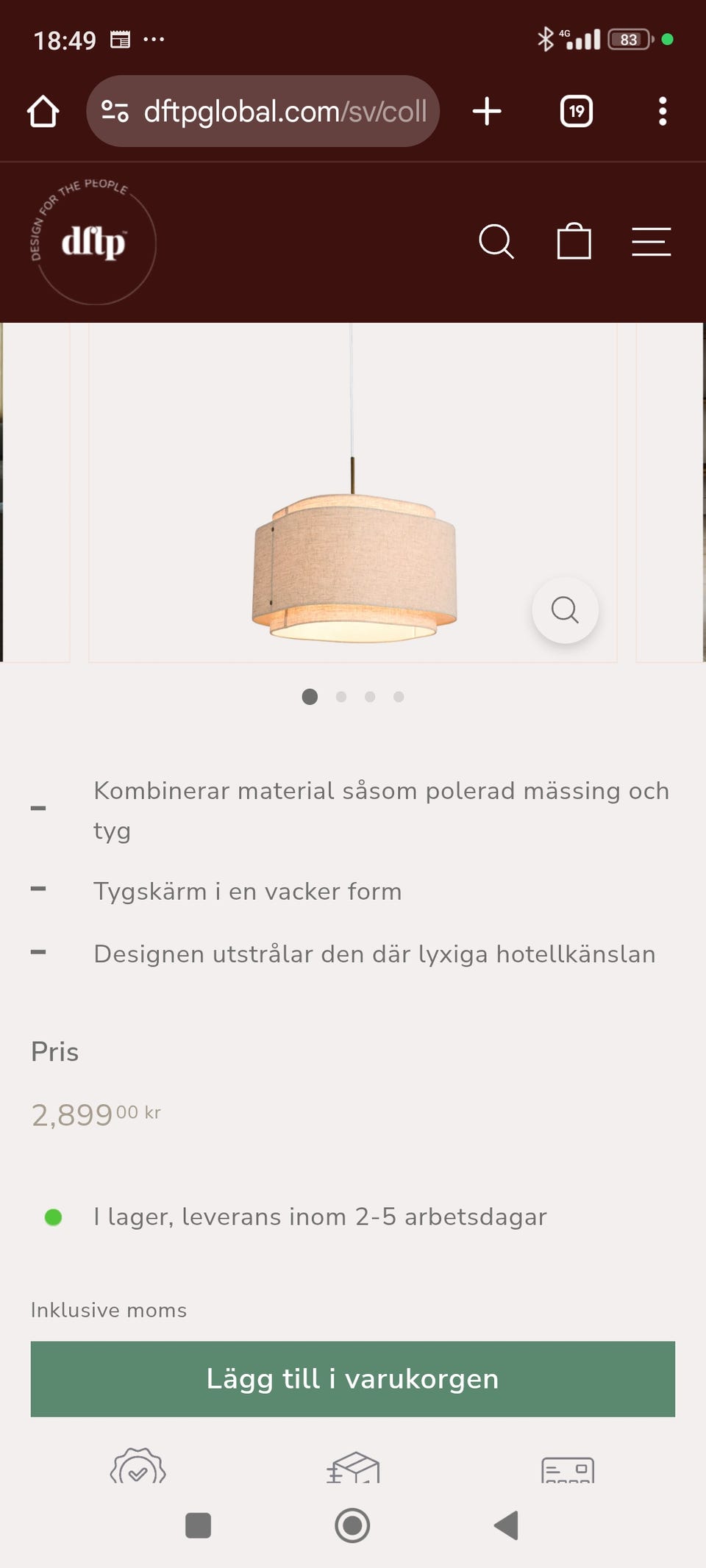Tap the Chrome home button
Viewport: 706px width, 1568px height.
(43, 110)
